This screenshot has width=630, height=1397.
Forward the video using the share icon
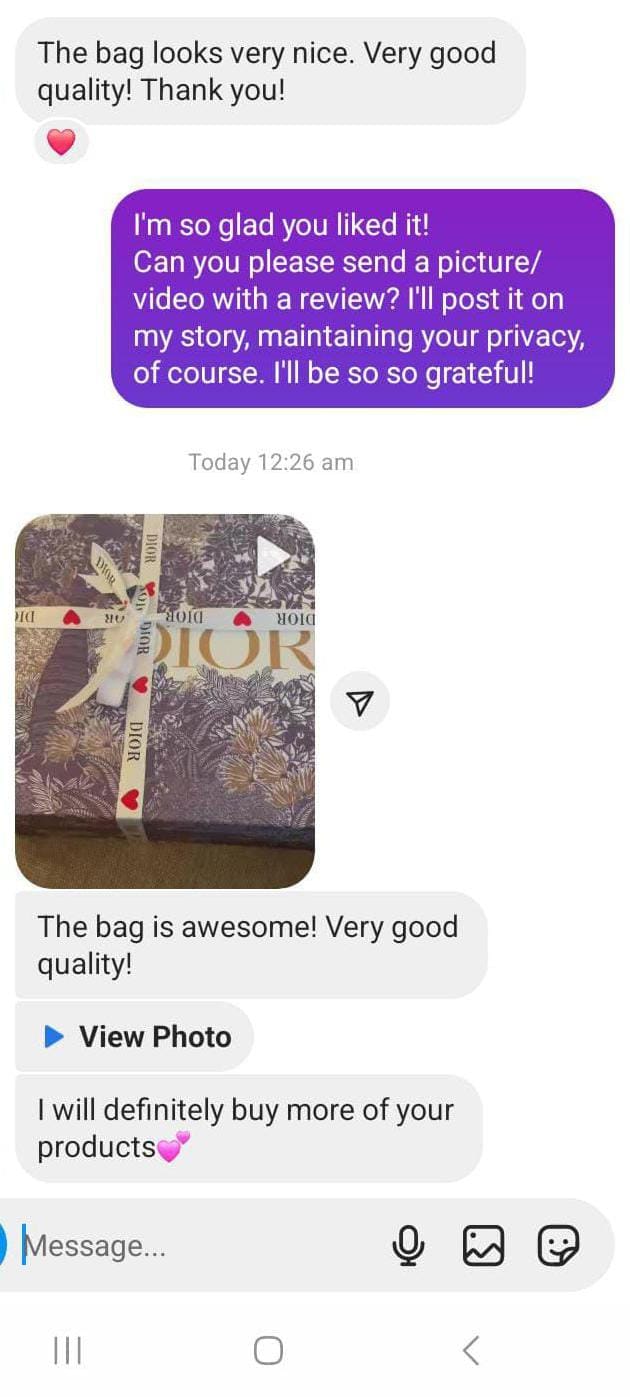click(x=359, y=701)
